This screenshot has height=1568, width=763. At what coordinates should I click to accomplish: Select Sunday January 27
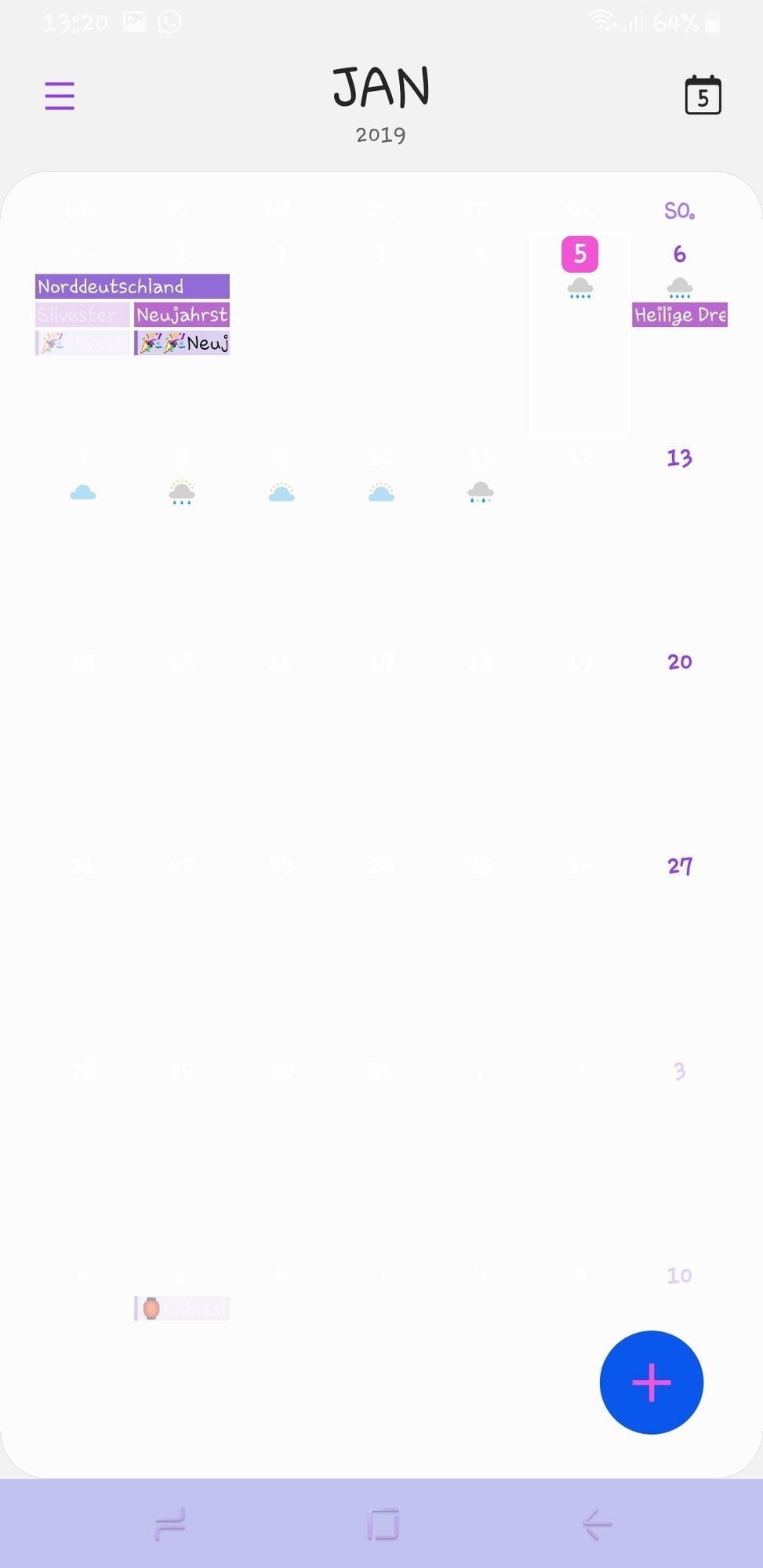tap(679, 866)
